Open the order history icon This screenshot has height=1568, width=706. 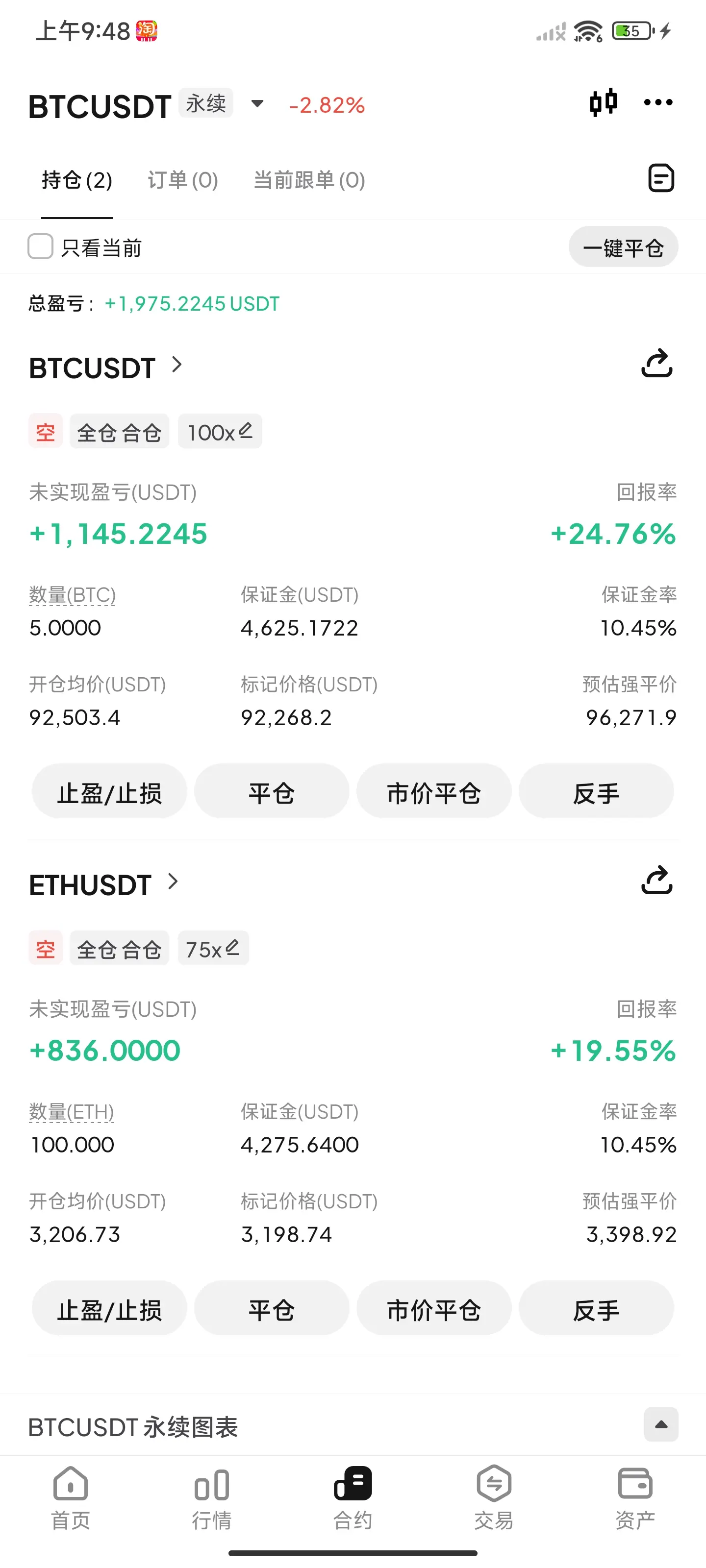(661, 178)
